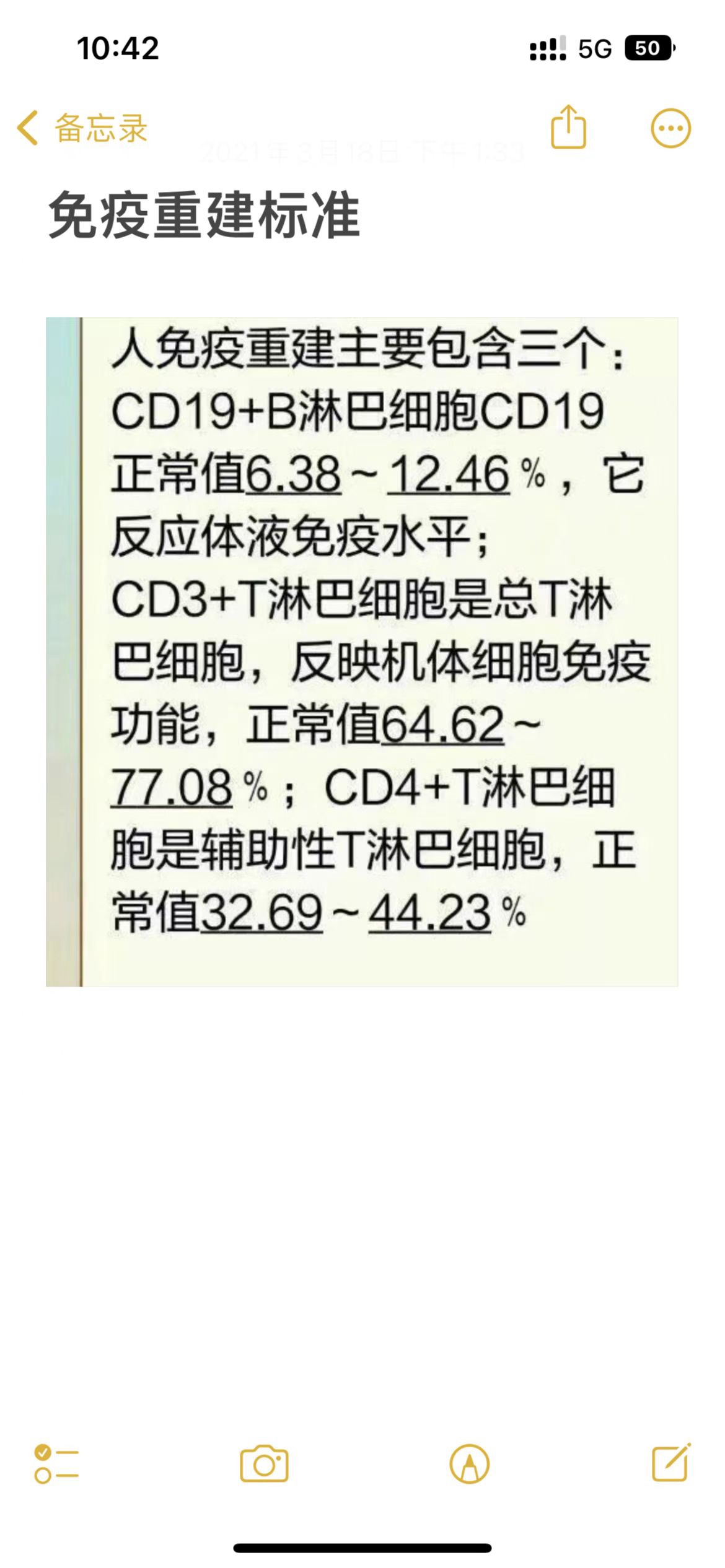The height and width of the screenshot is (1568, 725).
Task: Create a new note
Action: click(x=672, y=1463)
